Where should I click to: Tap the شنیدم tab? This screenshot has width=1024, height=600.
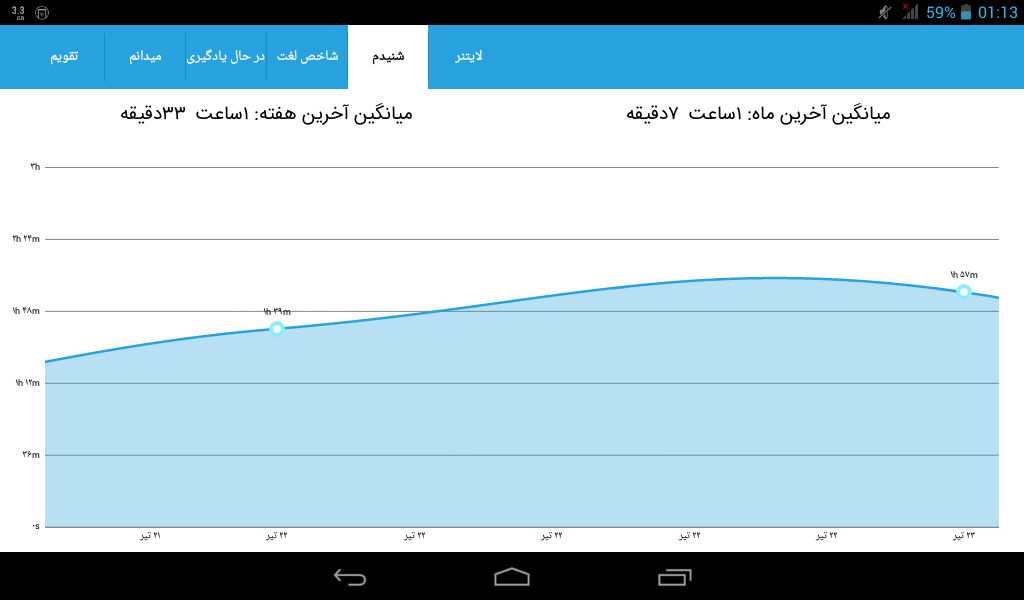point(388,57)
